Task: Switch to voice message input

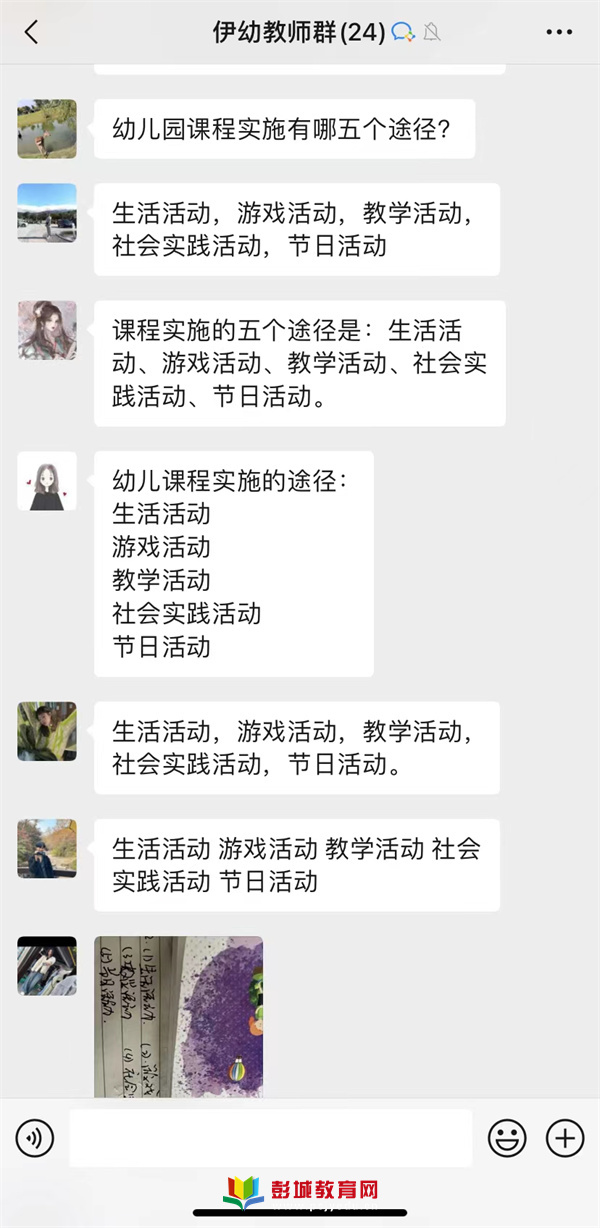Action: (35, 1138)
